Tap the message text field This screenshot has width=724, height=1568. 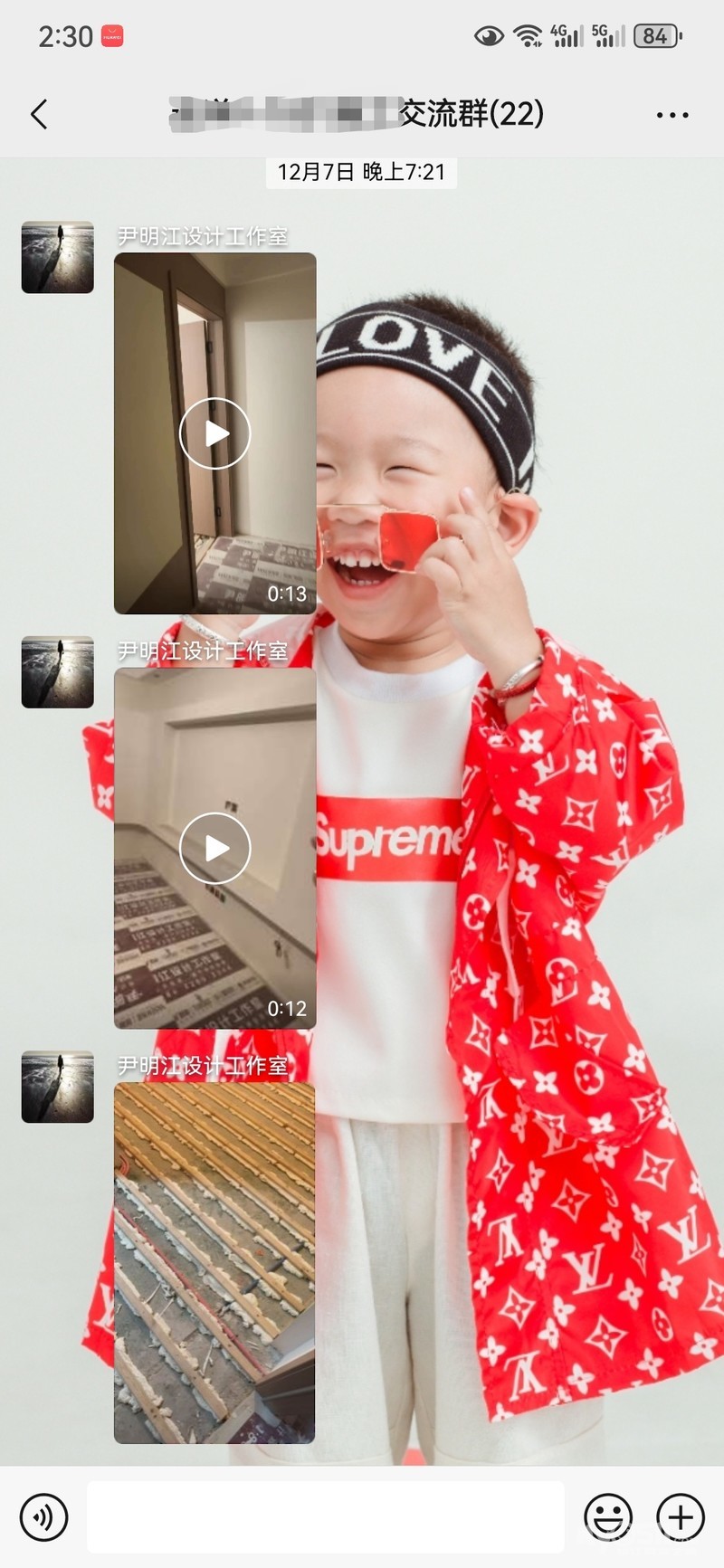point(326,1516)
